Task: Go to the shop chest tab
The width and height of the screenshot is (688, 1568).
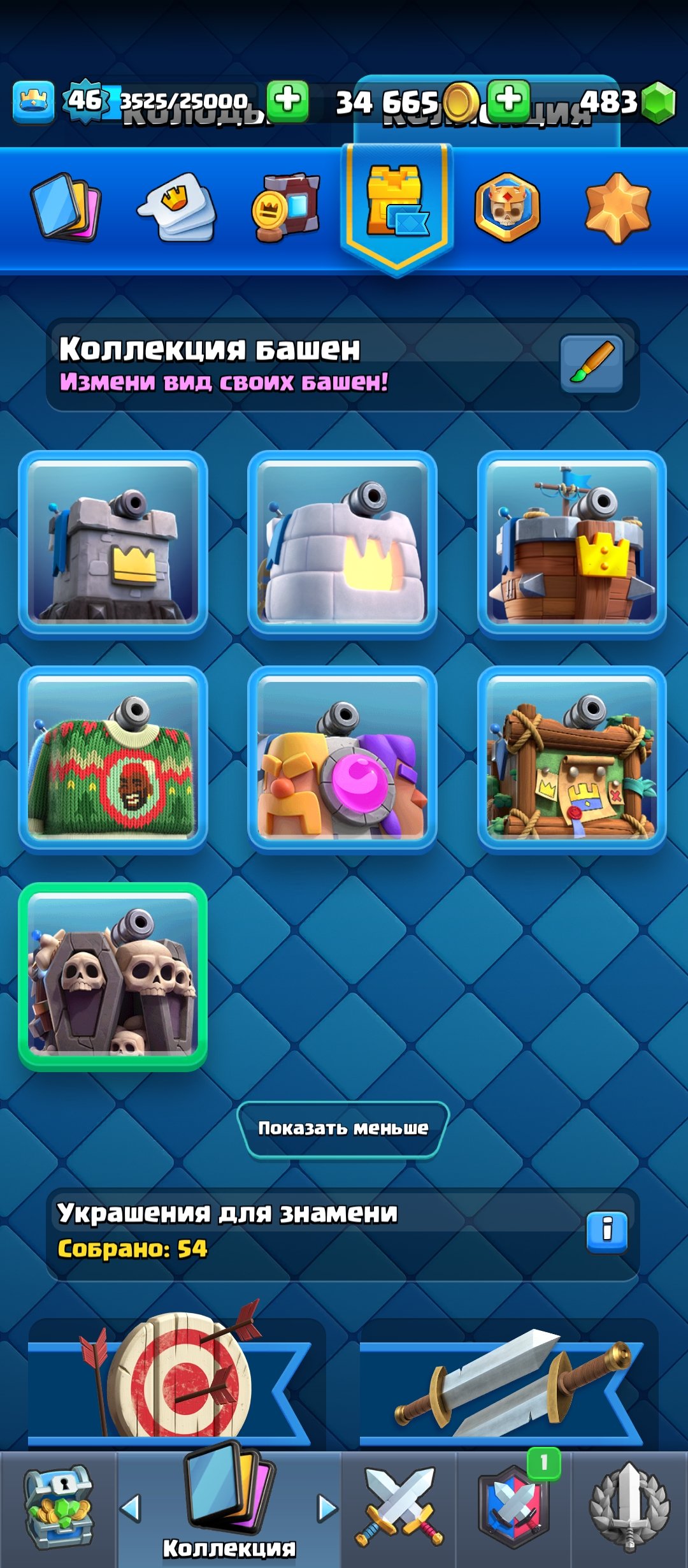Action: pos(58,1507)
